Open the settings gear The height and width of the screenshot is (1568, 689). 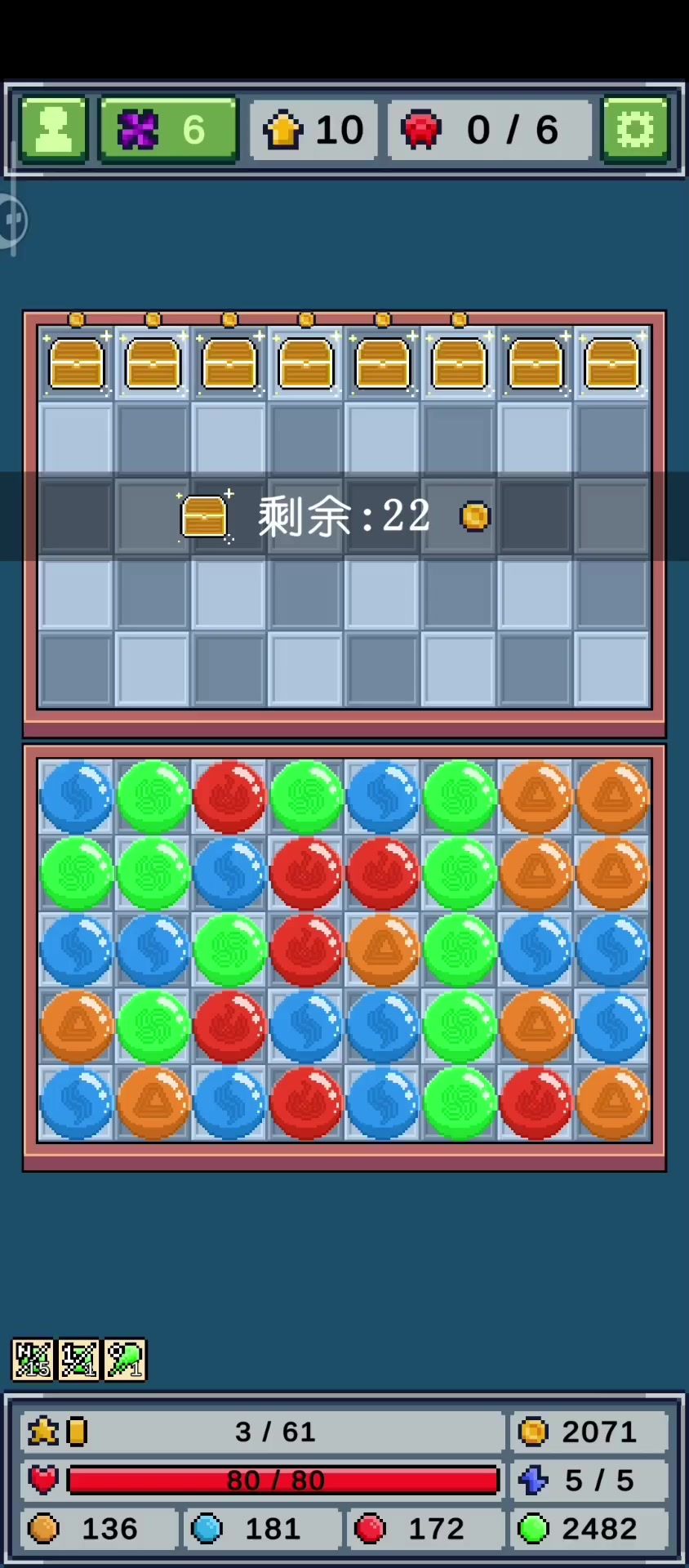[635, 129]
